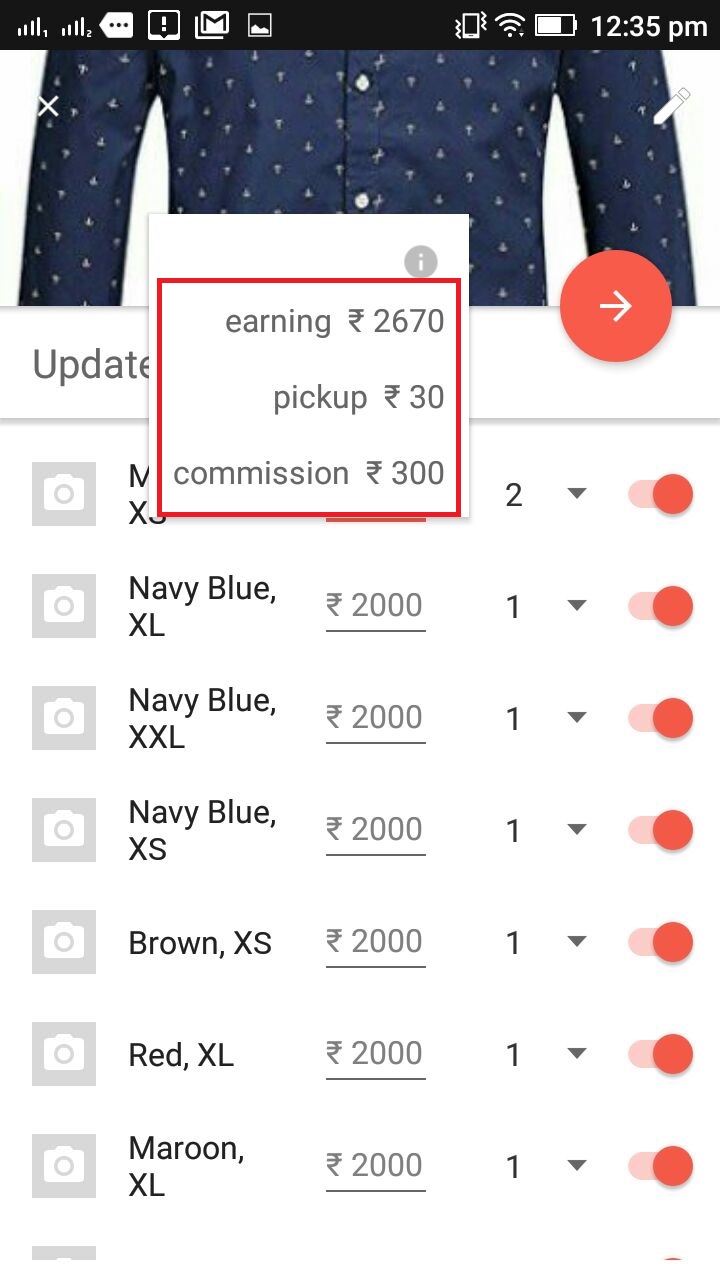
Task: Disable the Maroon, XL variant toggle
Action: click(660, 1166)
